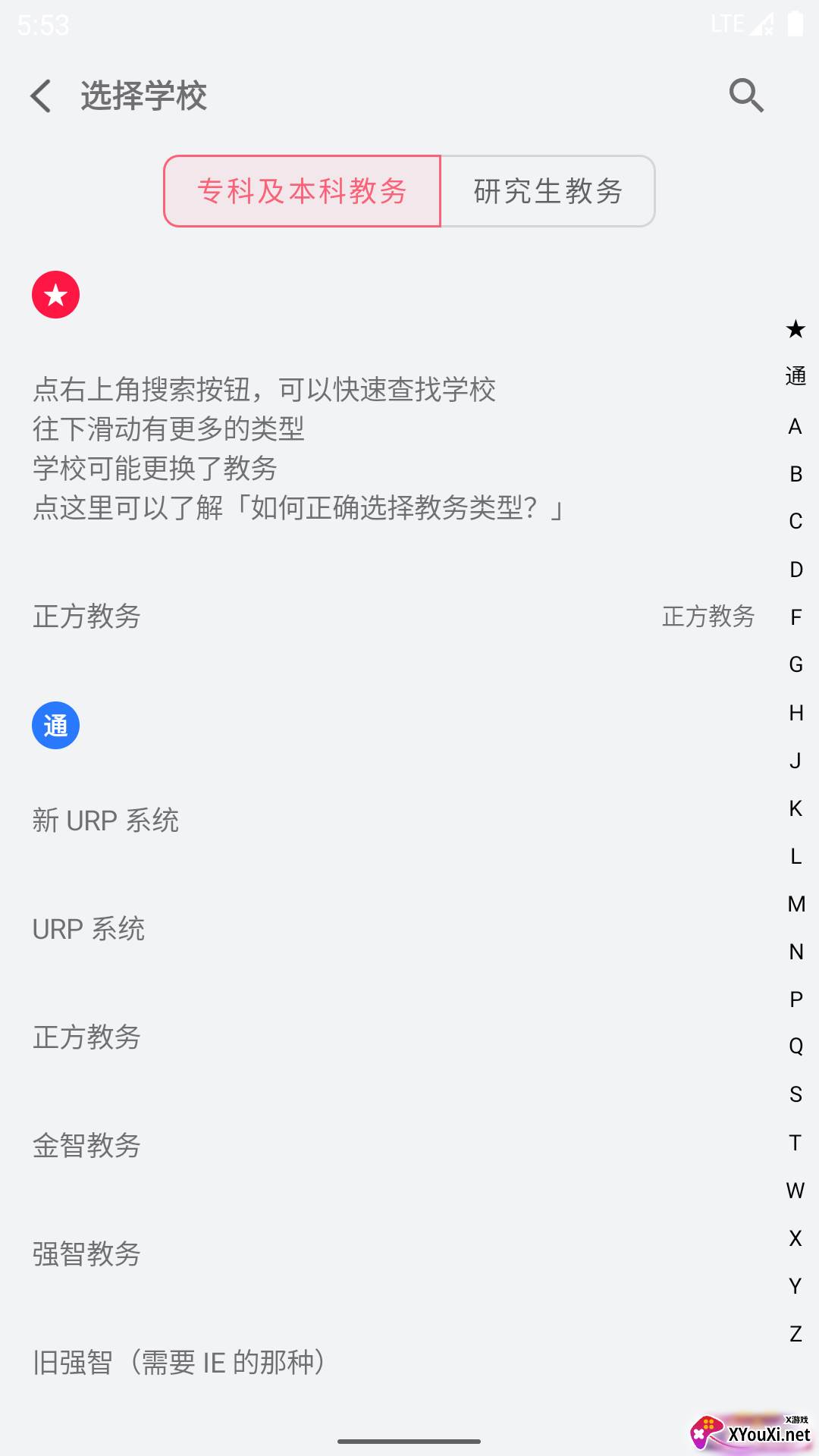
Task: Jump to letter M in the index
Action: coord(795,904)
